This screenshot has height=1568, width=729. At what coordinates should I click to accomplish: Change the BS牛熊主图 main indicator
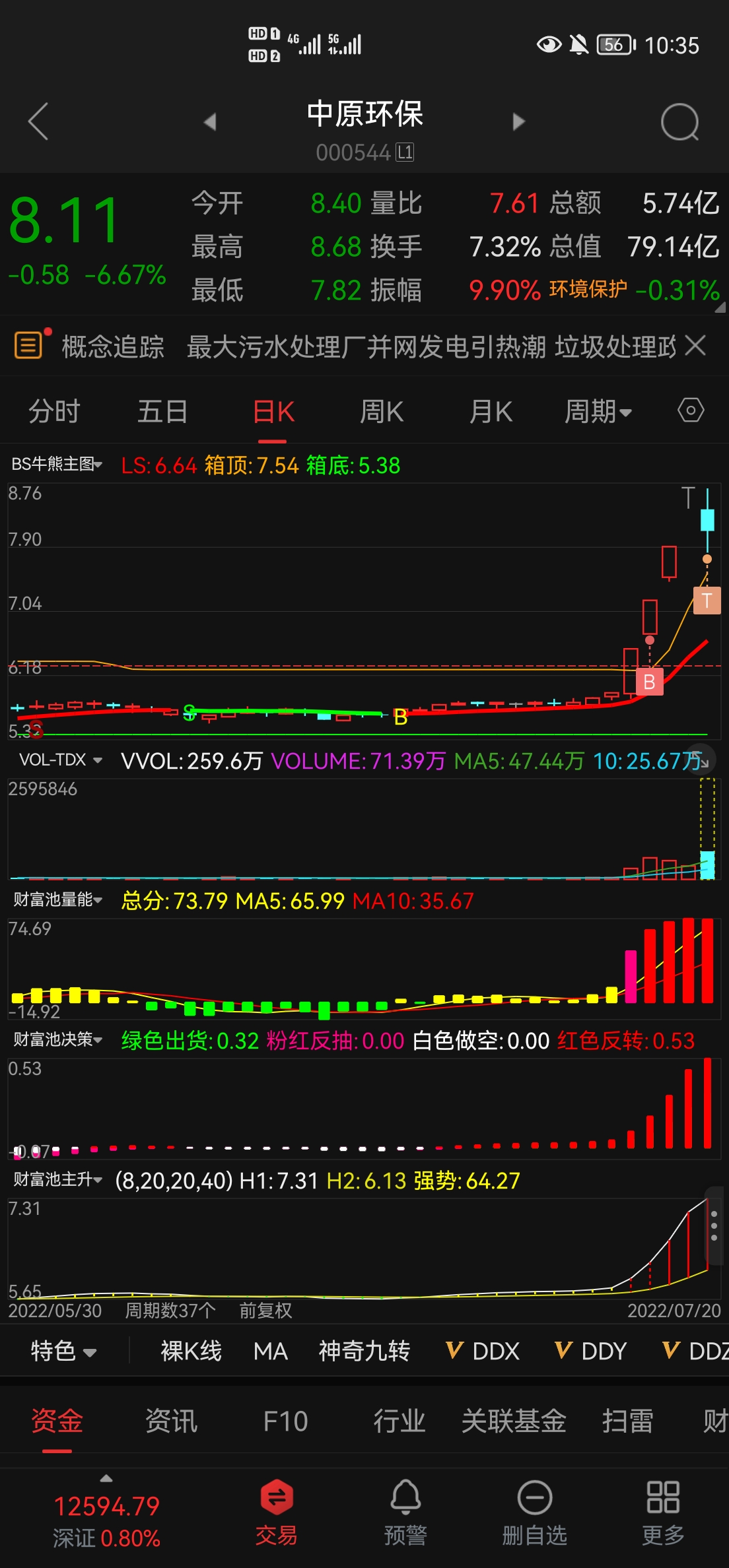[x=57, y=465]
